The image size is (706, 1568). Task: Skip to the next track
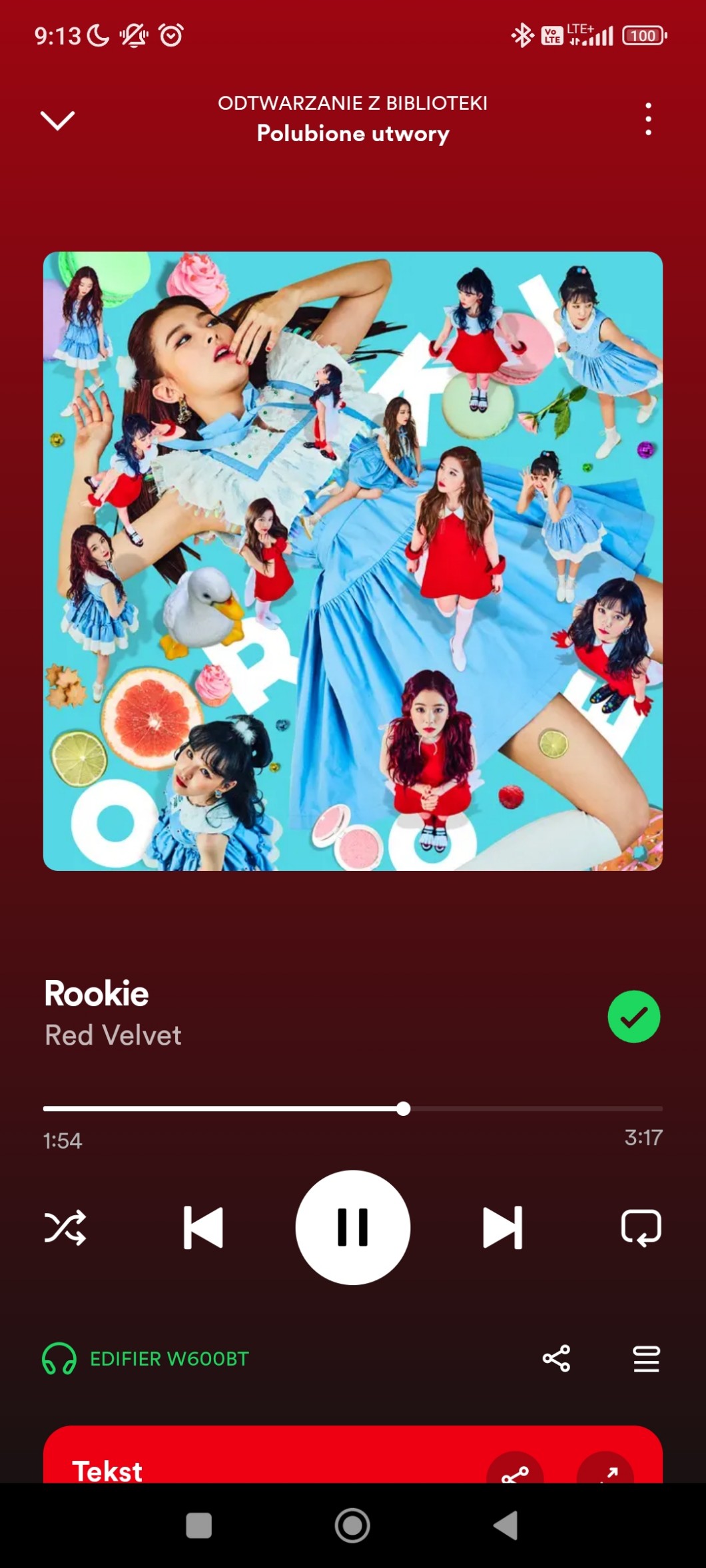pos(502,1227)
